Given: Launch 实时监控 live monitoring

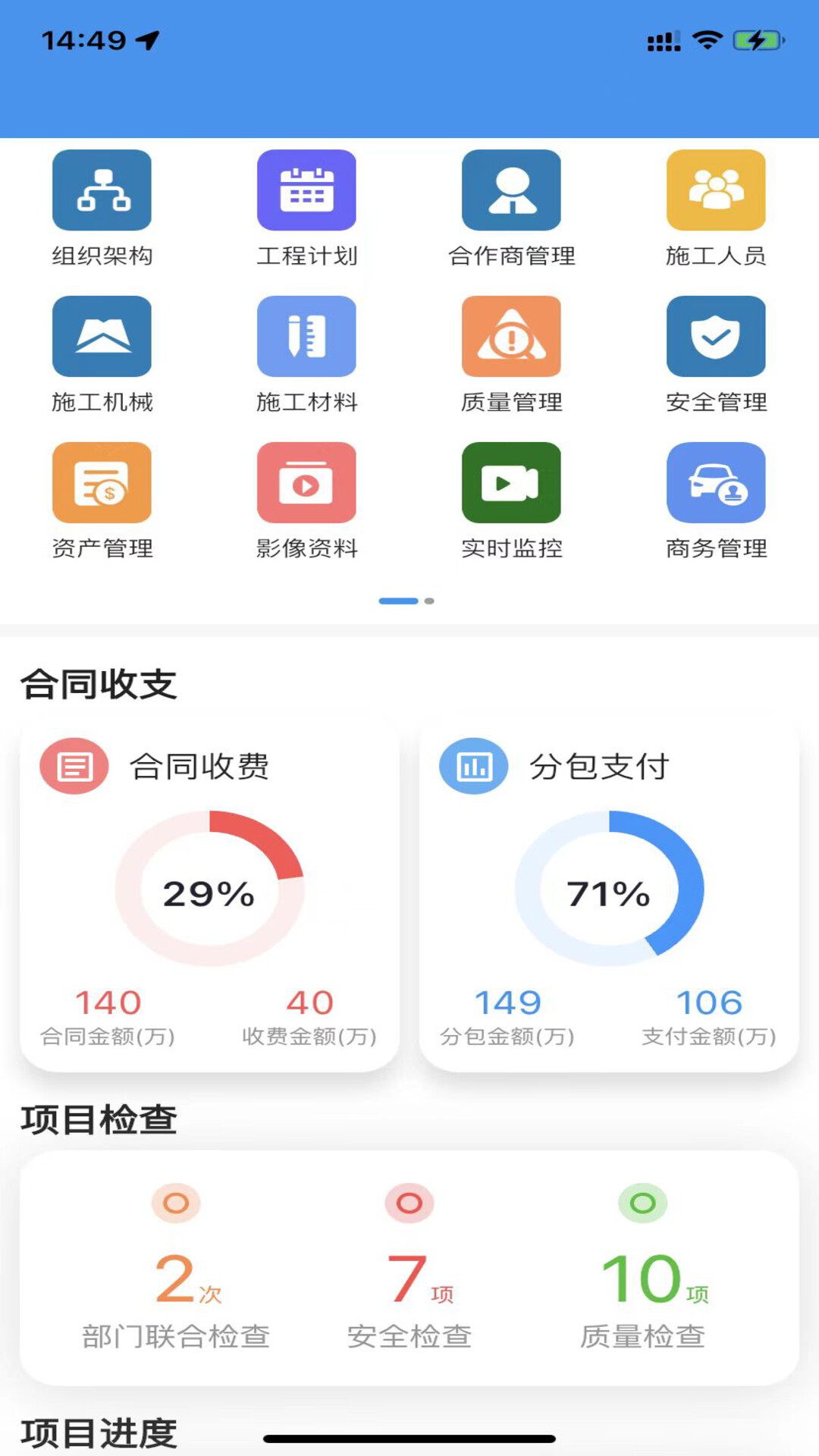Looking at the screenshot, I should click(x=512, y=482).
